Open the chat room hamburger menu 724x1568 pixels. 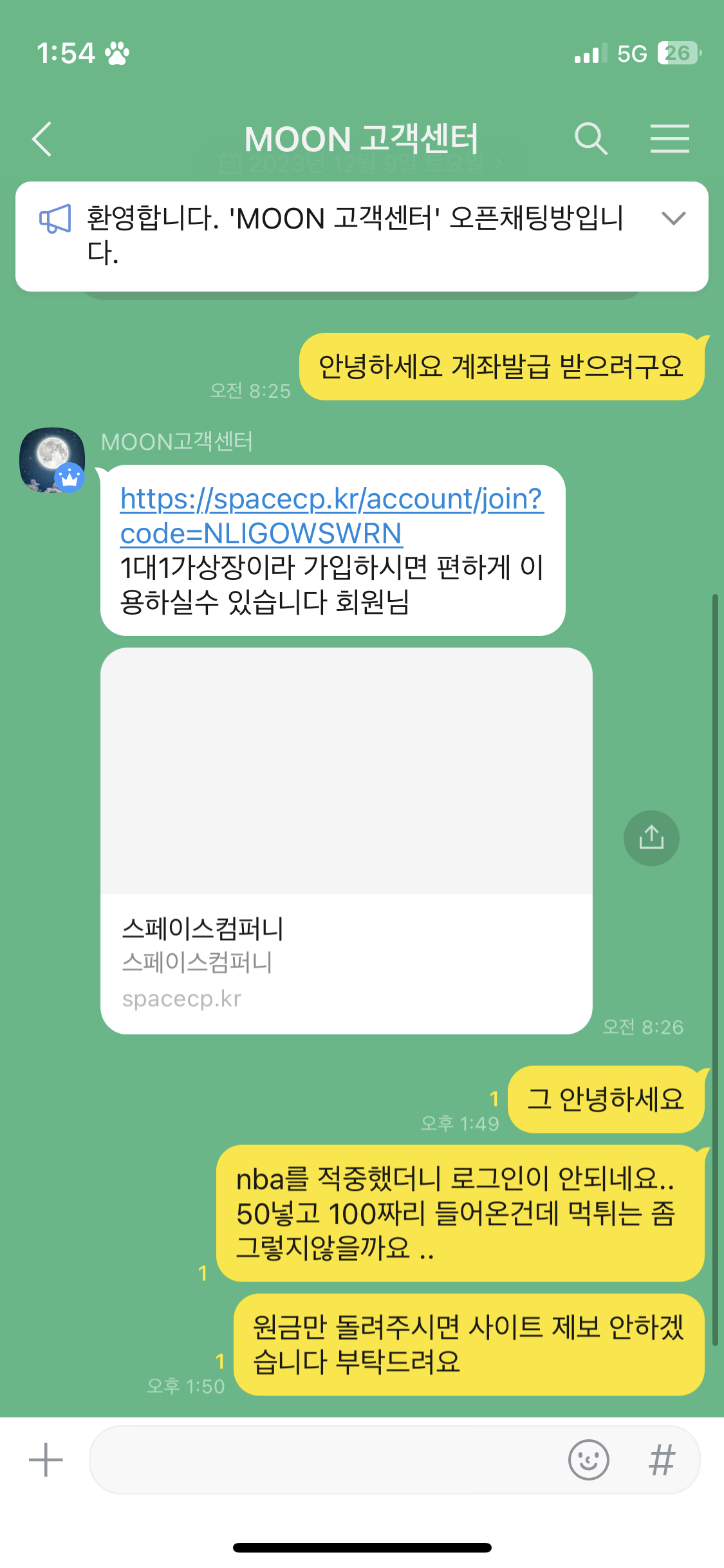point(669,138)
